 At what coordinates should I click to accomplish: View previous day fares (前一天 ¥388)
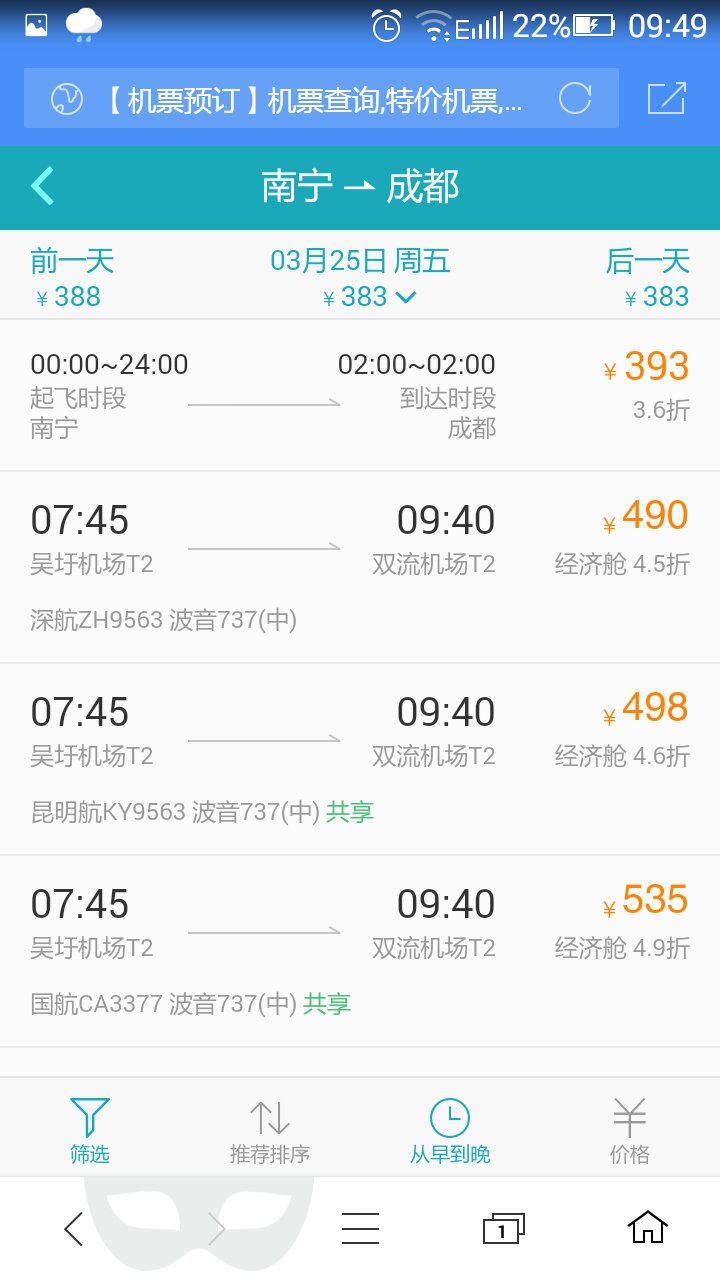pyautogui.click(x=72, y=278)
